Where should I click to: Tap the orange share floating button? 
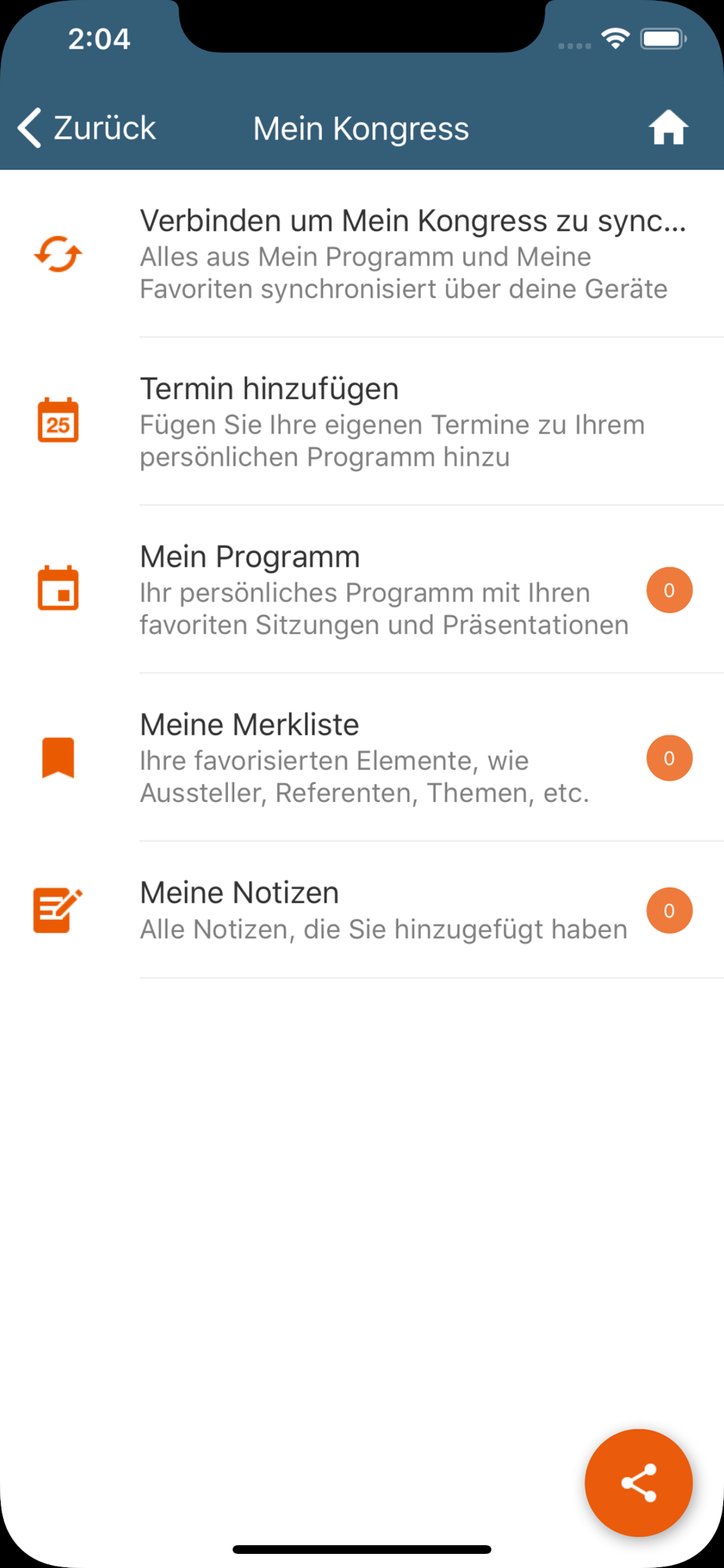[638, 1483]
